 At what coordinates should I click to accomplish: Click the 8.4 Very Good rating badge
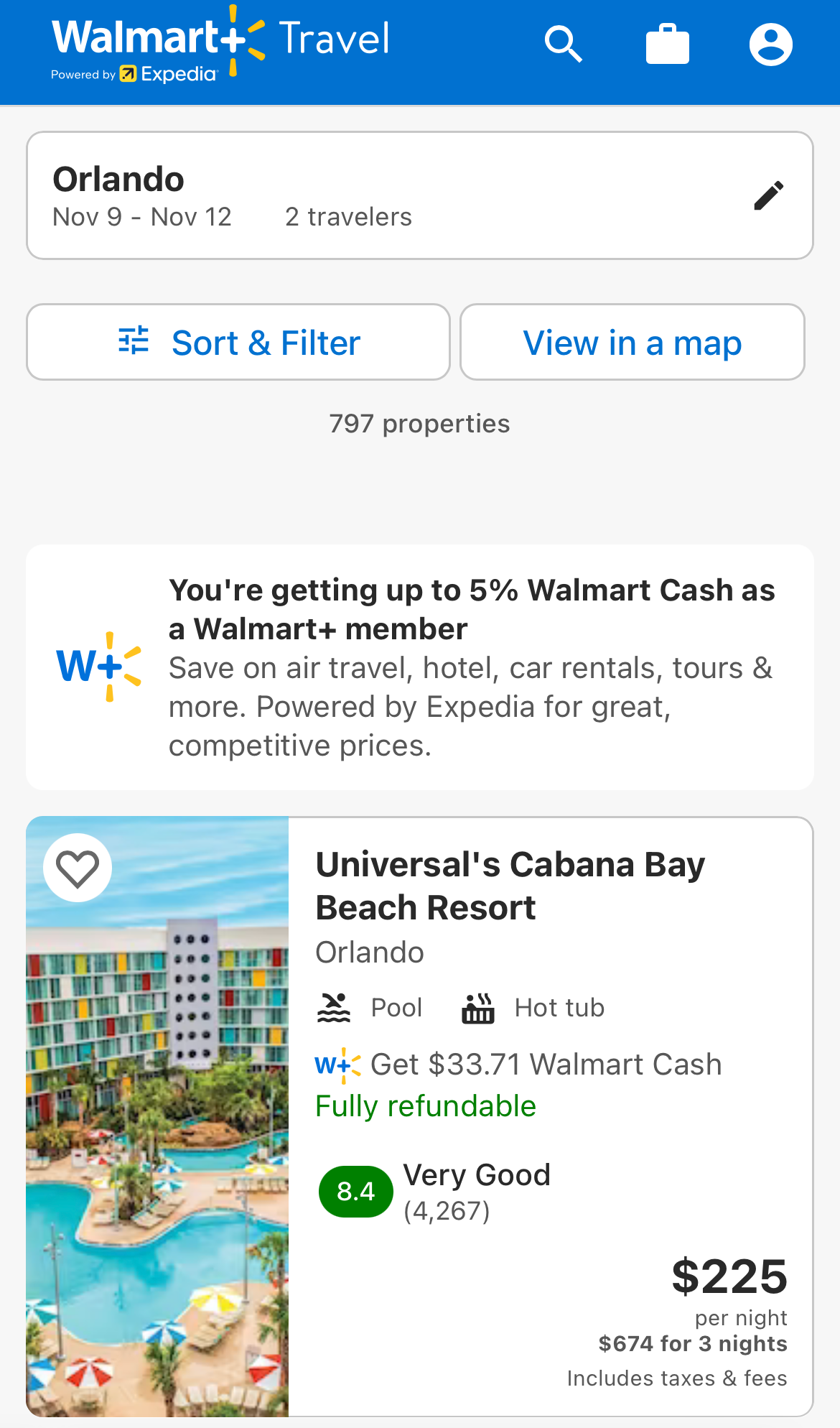coord(356,1191)
